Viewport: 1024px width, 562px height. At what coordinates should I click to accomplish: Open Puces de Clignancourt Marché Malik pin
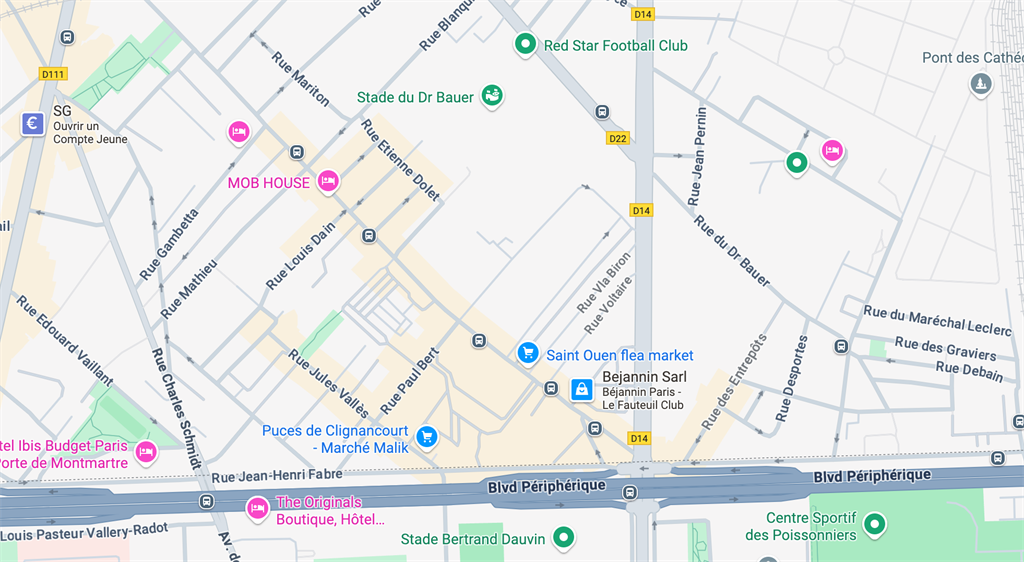pos(427,436)
